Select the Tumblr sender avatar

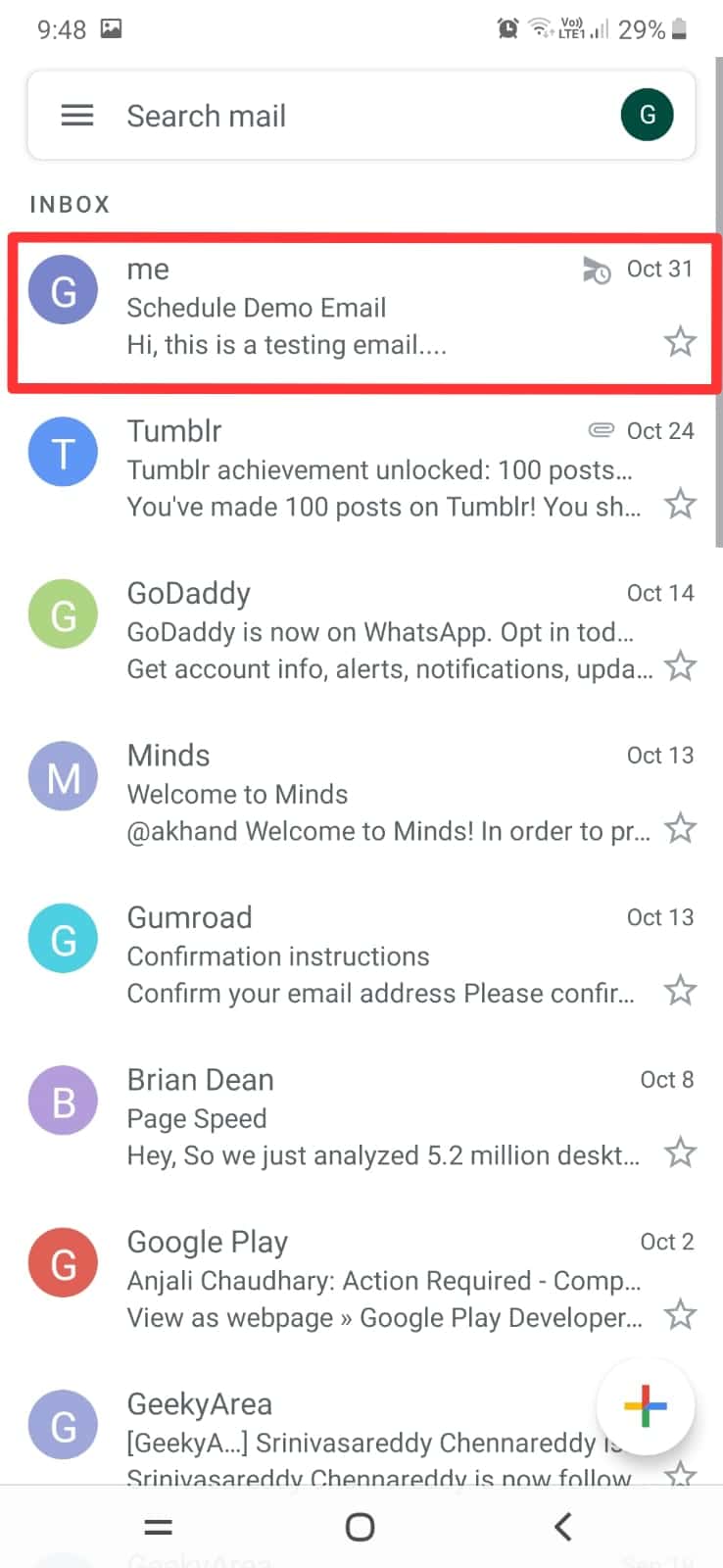pyautogui.click(x=63, y=452)
